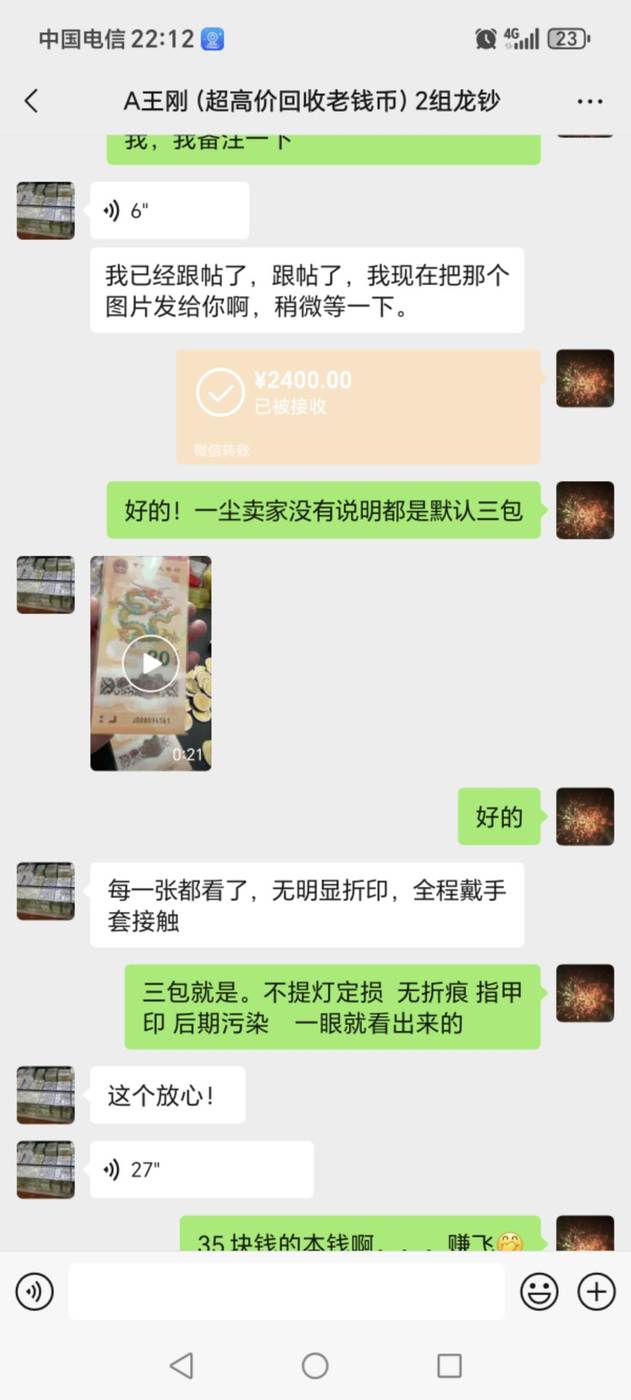Tap the message text field
The image size is (631, 1400).
tap(286, 1292)
